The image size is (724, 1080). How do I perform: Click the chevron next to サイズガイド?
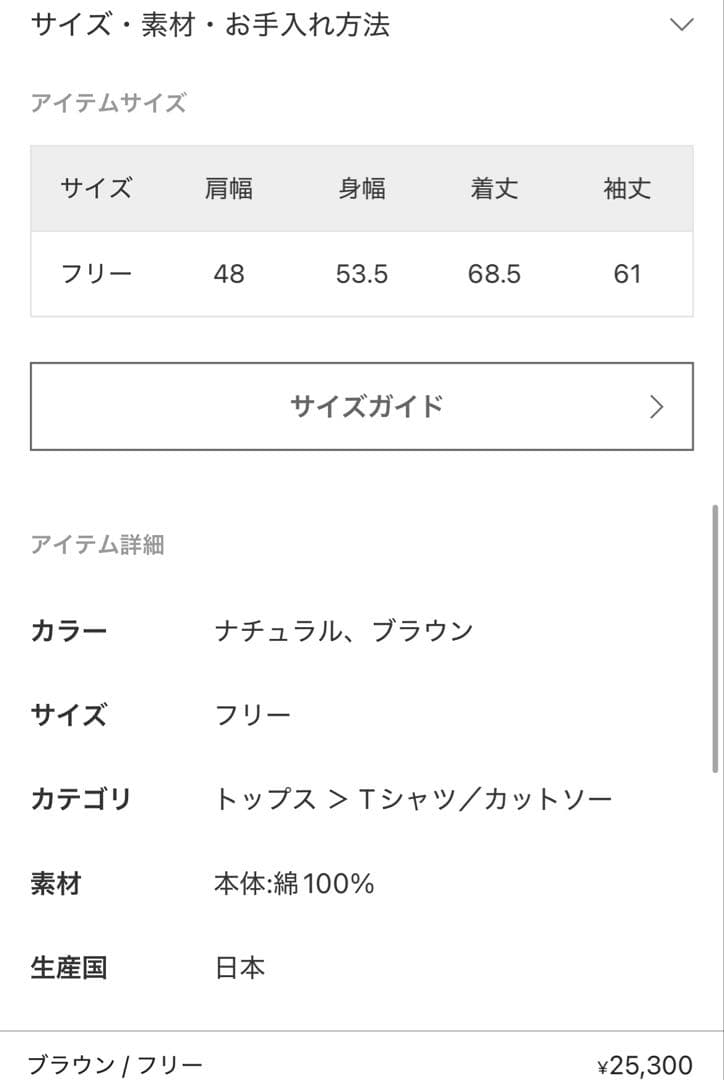pyautogui.click(x=657, y=406)
